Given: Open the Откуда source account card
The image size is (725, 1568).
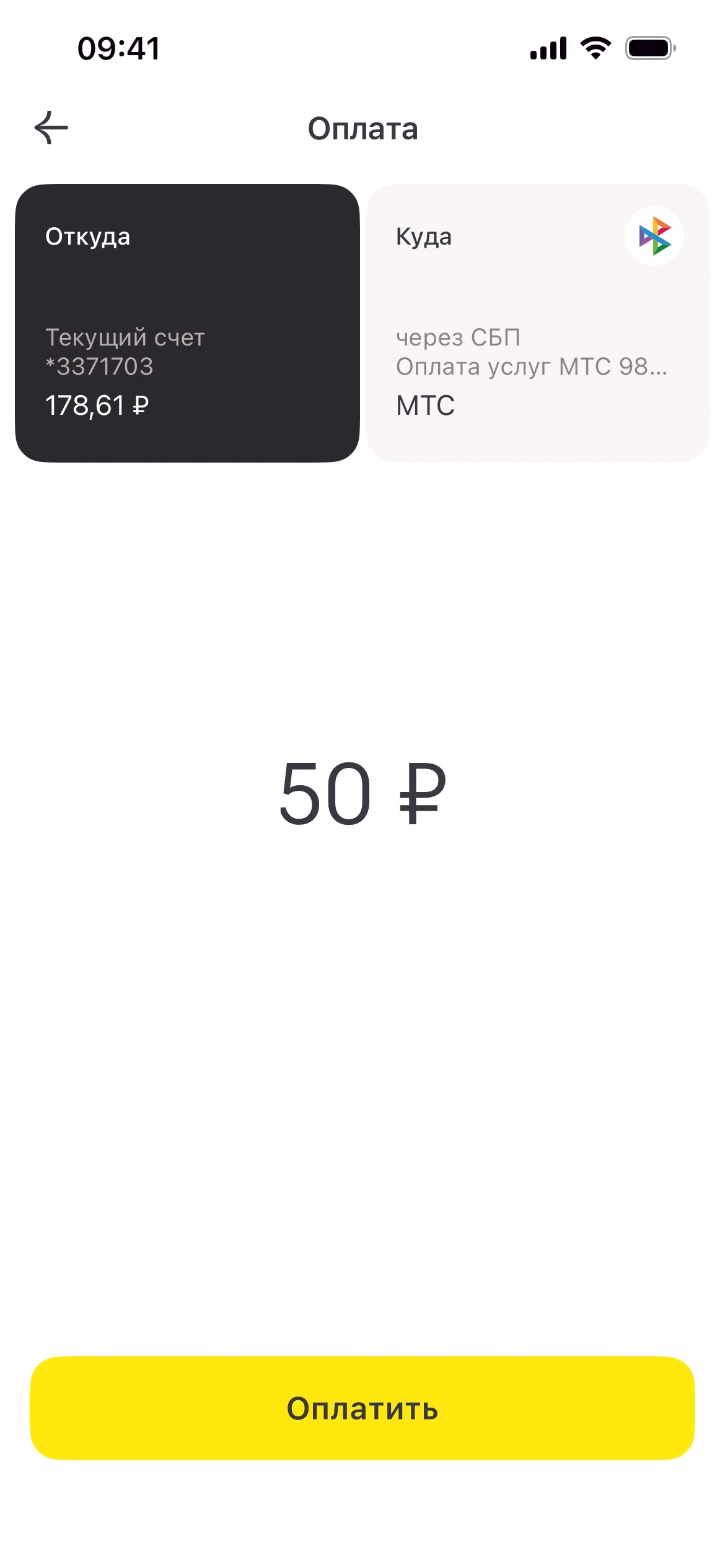Looking at the screenshot, I should coord(187,323).
